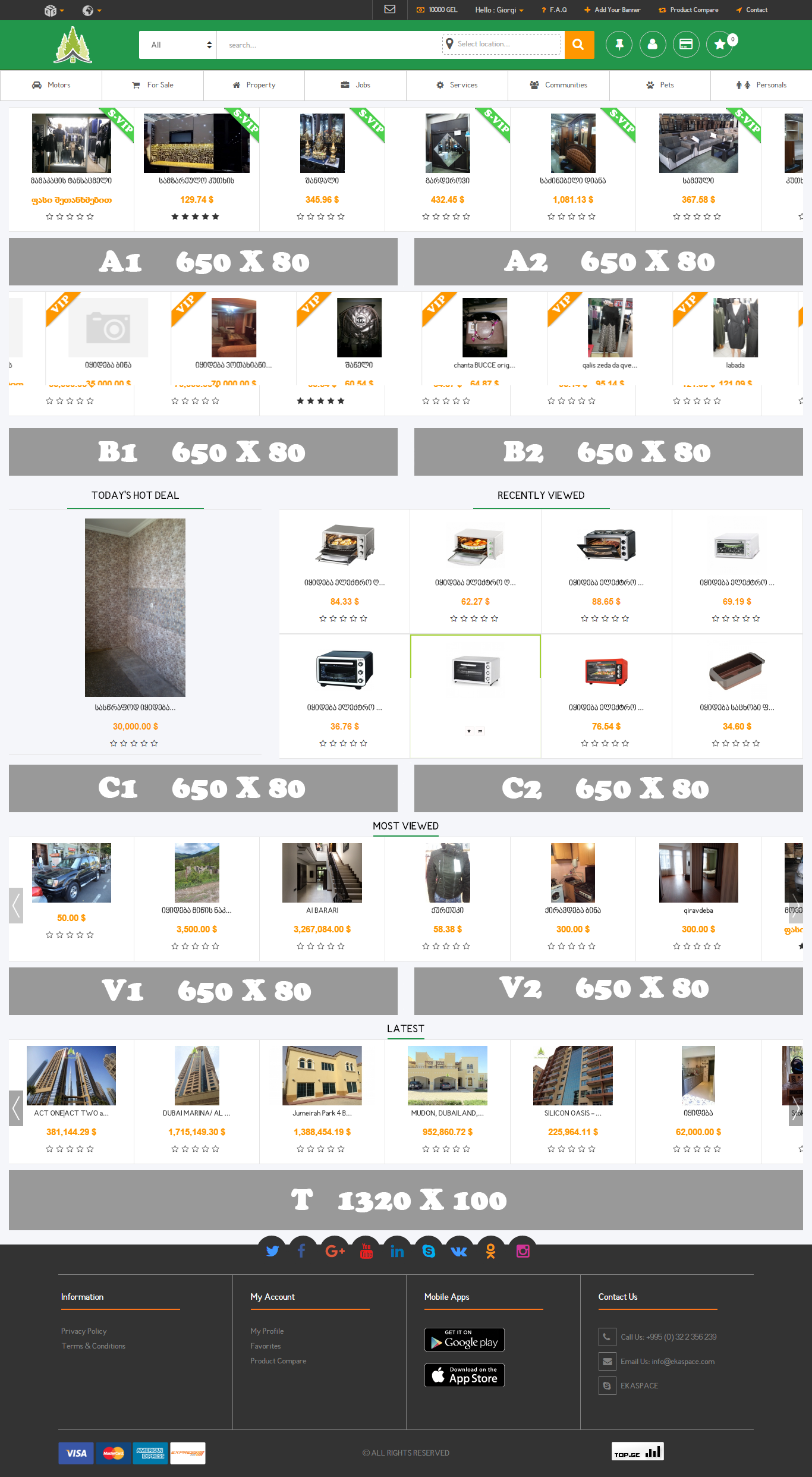Viewport: 812px width, 1477px height.
Task: Go to the Pets category
Action: [x=660, y=85]
